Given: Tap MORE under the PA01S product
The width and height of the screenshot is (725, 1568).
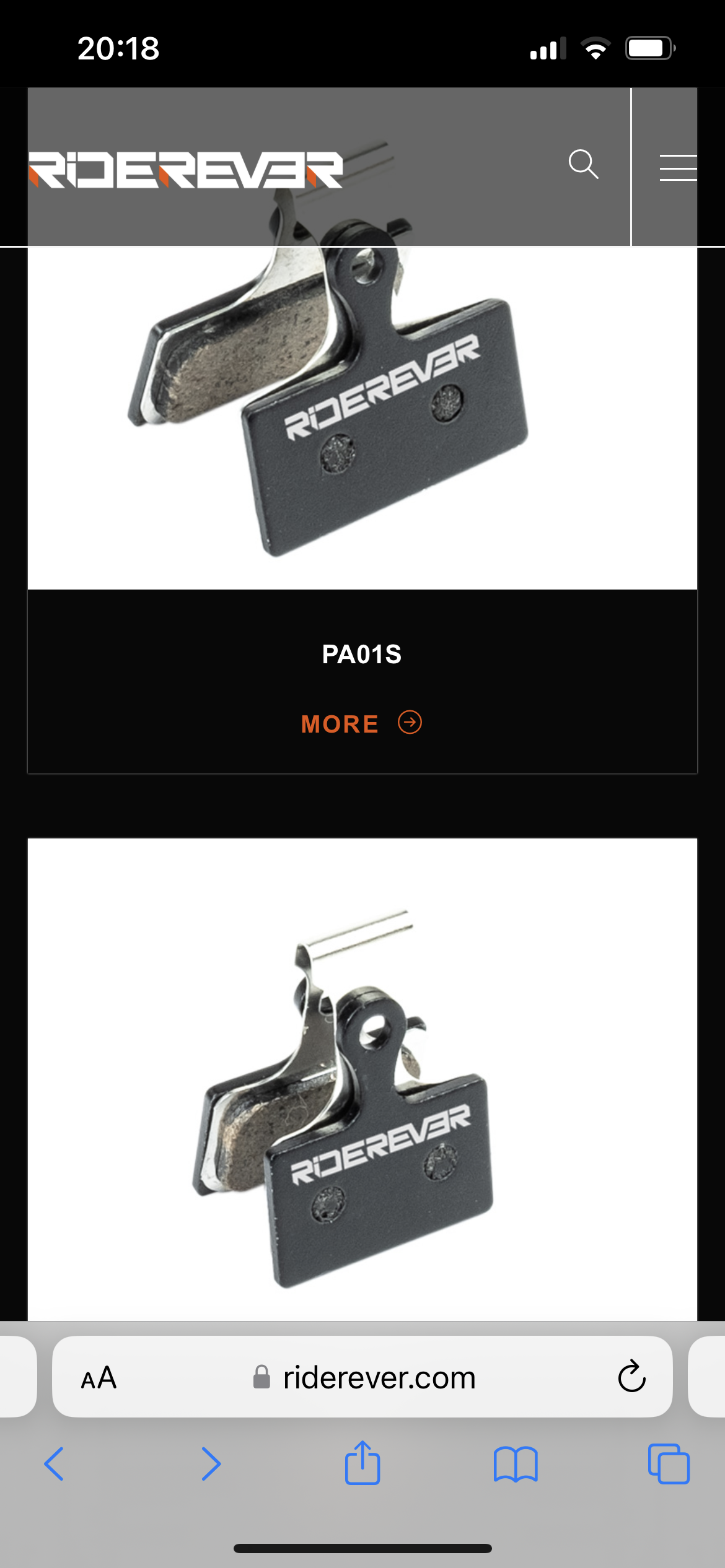Looking at the screenshot, I should point(361,723).
